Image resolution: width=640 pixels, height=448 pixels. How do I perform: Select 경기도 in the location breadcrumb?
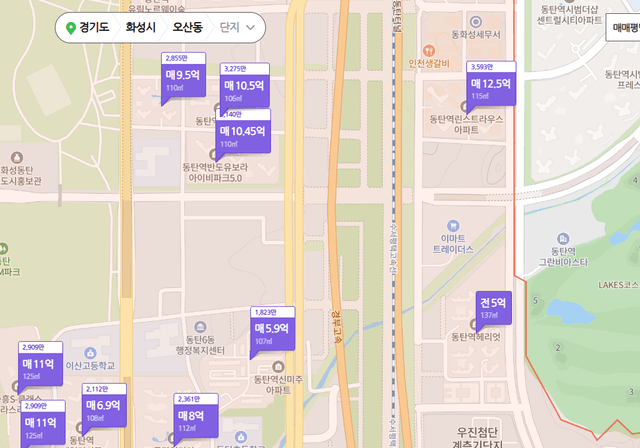point(93,27)
